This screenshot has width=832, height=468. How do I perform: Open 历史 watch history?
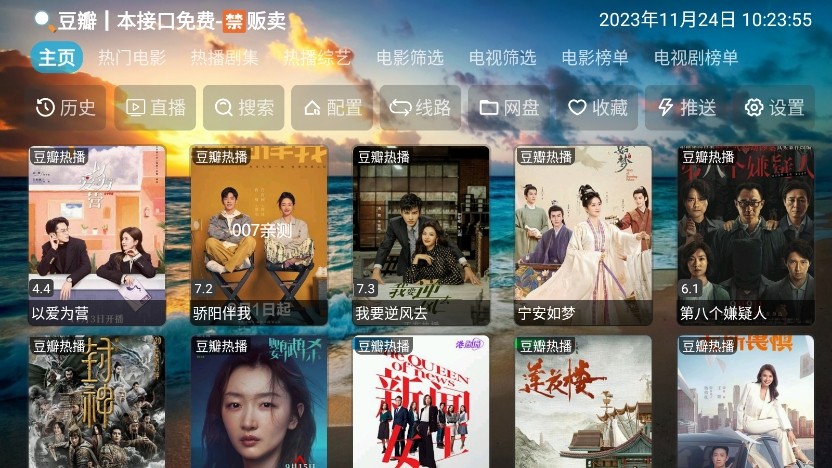67,108
